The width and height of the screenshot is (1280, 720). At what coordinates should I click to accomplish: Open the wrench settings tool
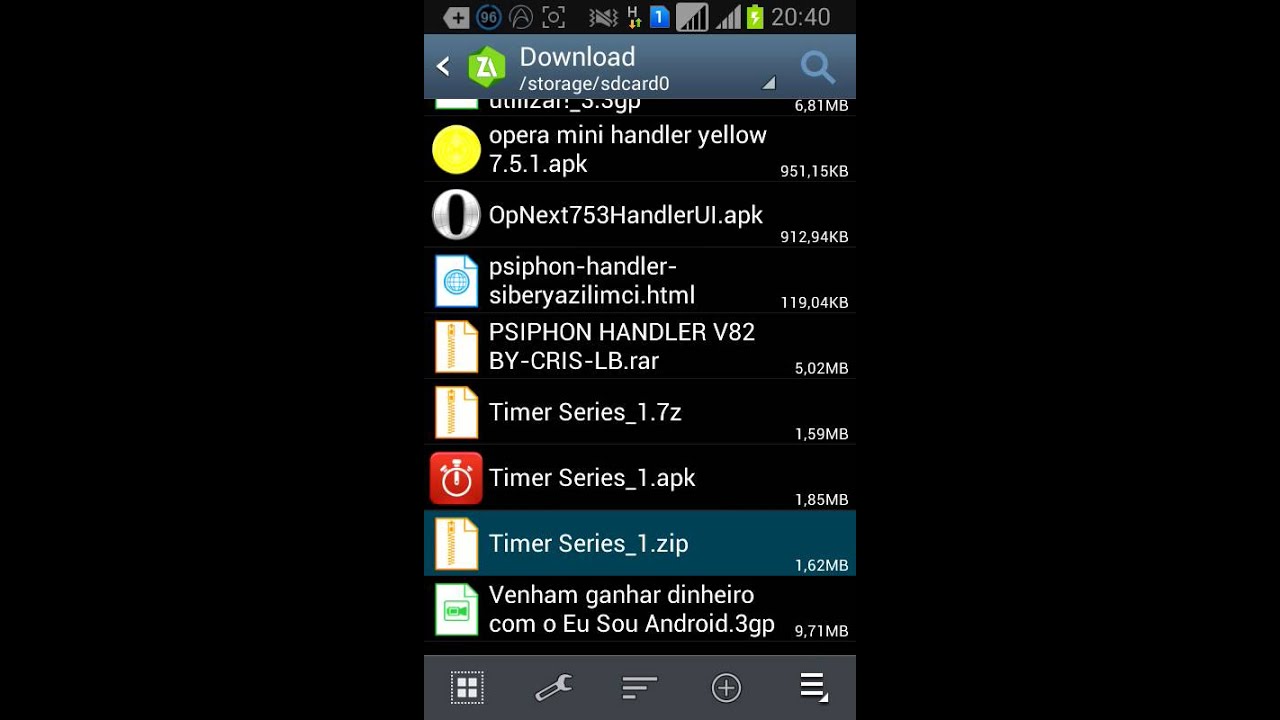pos(553,688)
